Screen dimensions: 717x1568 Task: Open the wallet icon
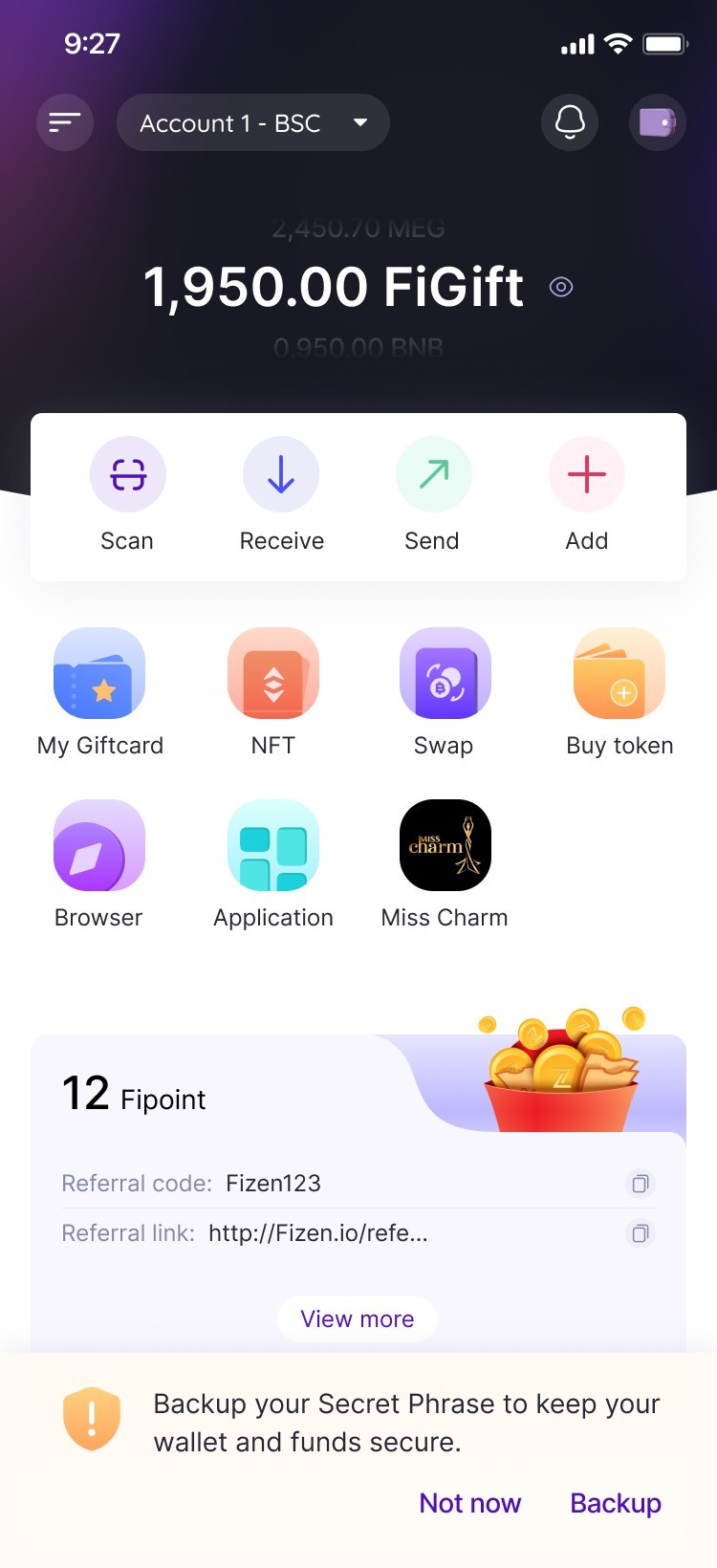point(658,122)
